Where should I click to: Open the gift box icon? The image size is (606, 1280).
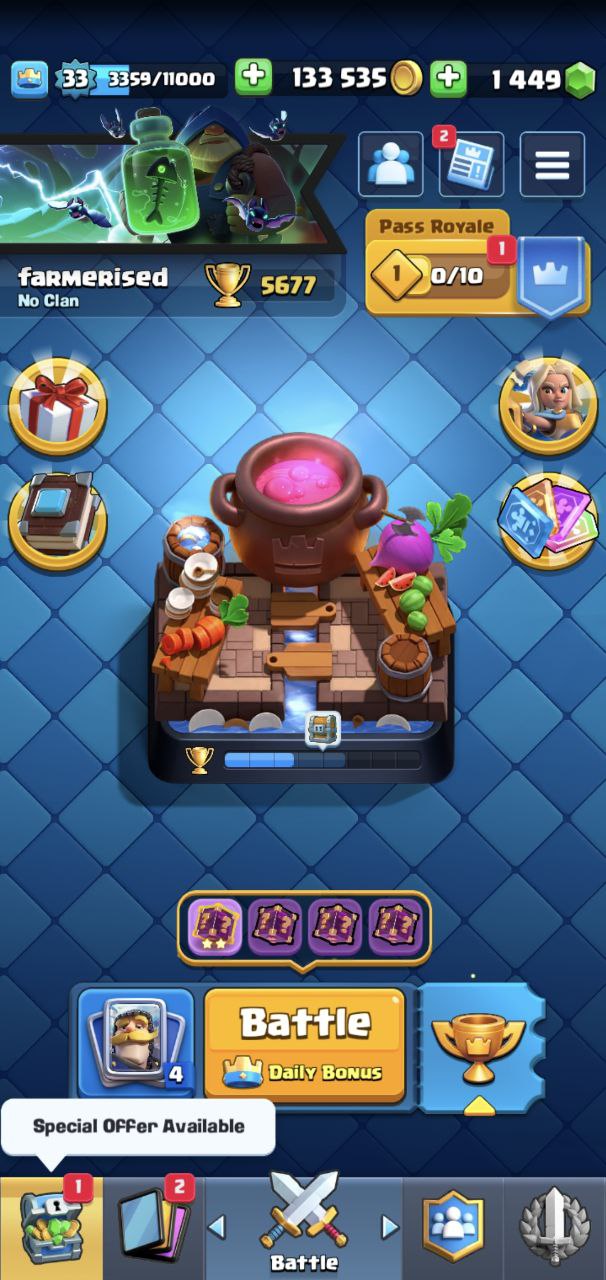pyautogui.click(x=58, y=406)
